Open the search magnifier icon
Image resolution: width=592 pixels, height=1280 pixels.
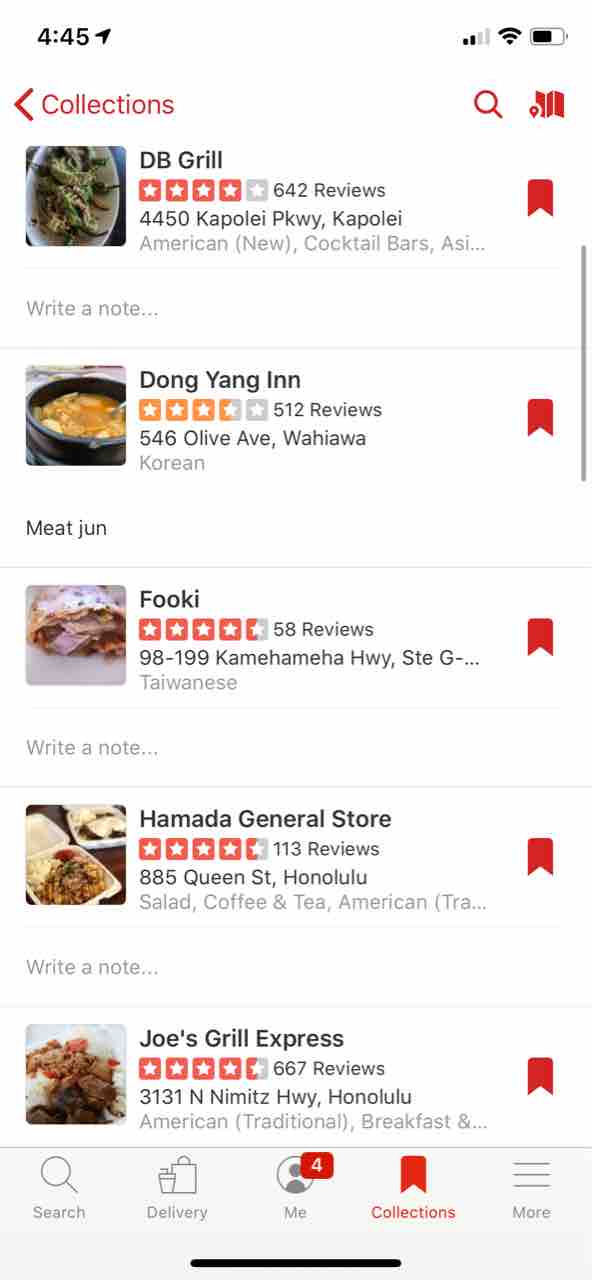point(488,104)
